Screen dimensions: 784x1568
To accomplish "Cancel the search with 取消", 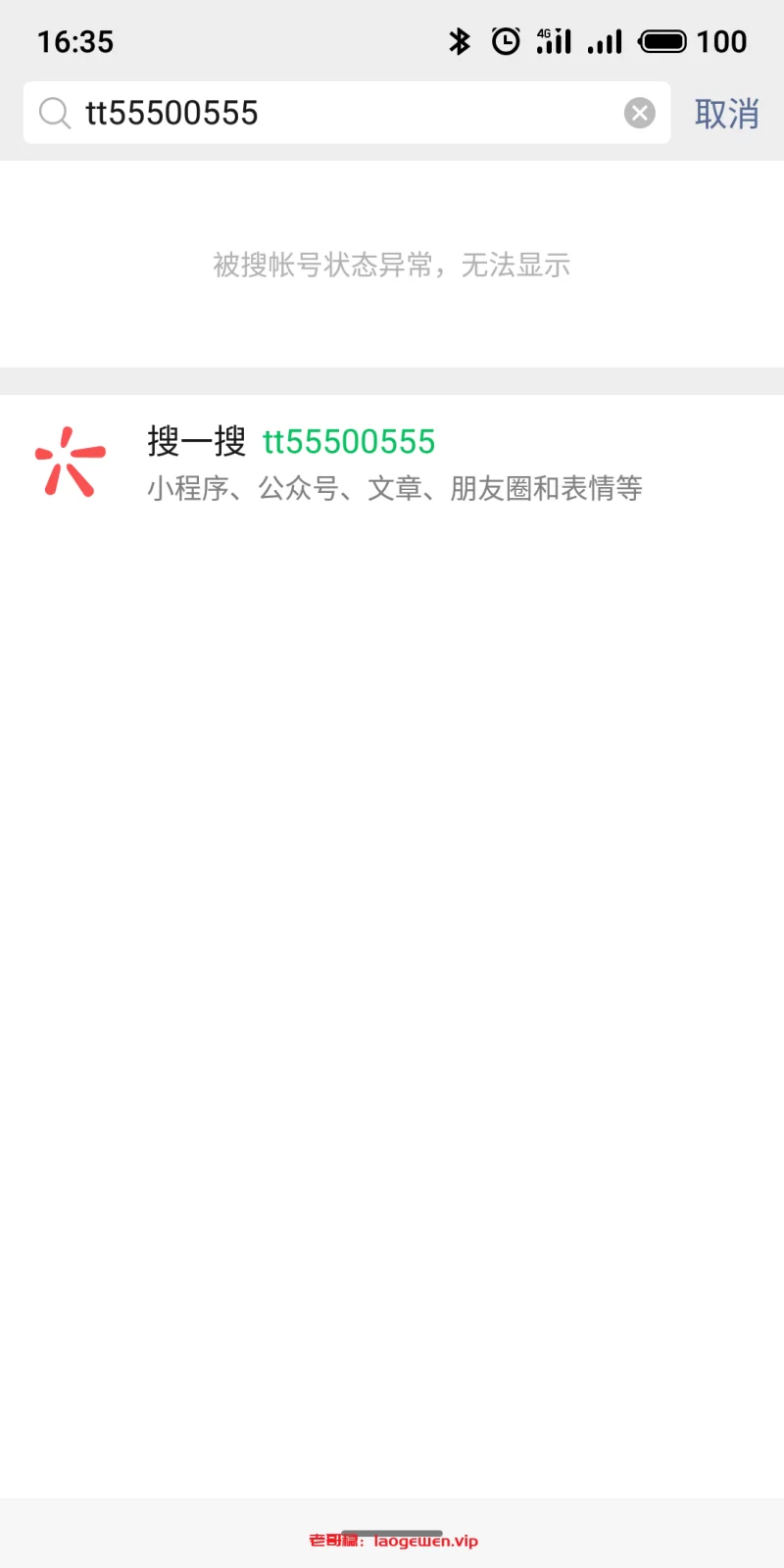I will (726, 114).
